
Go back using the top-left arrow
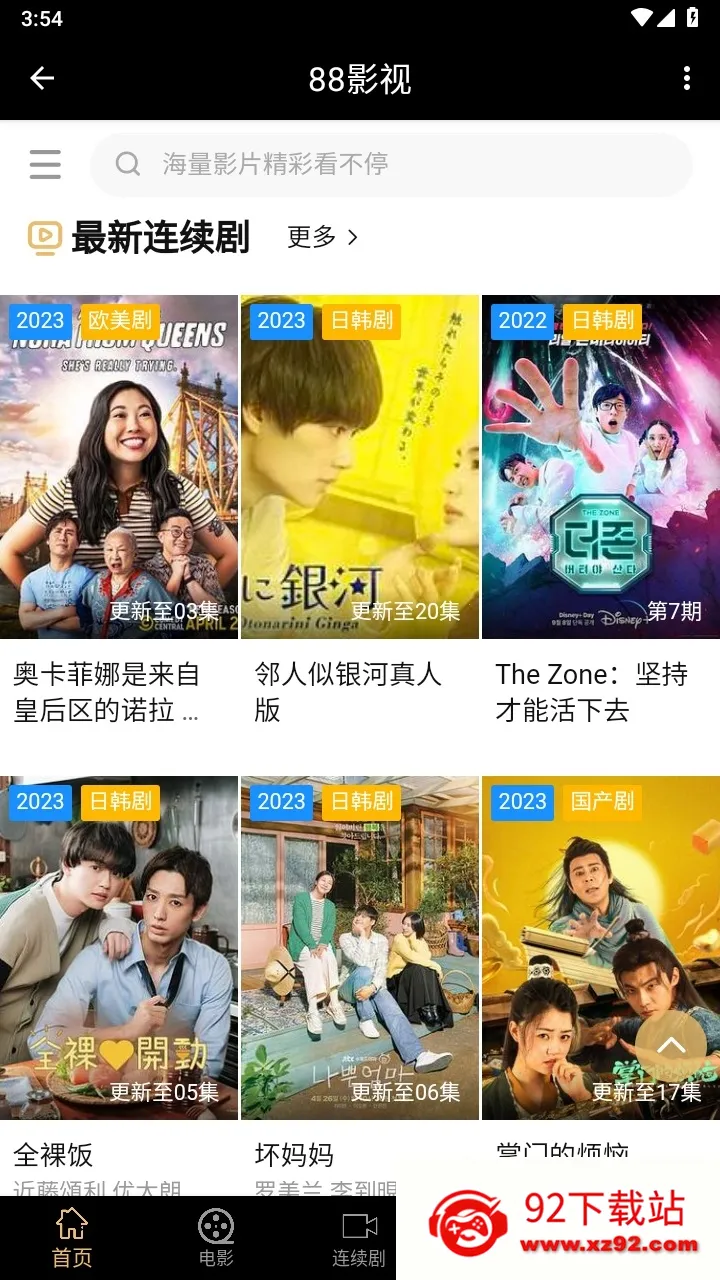(42, 78)
